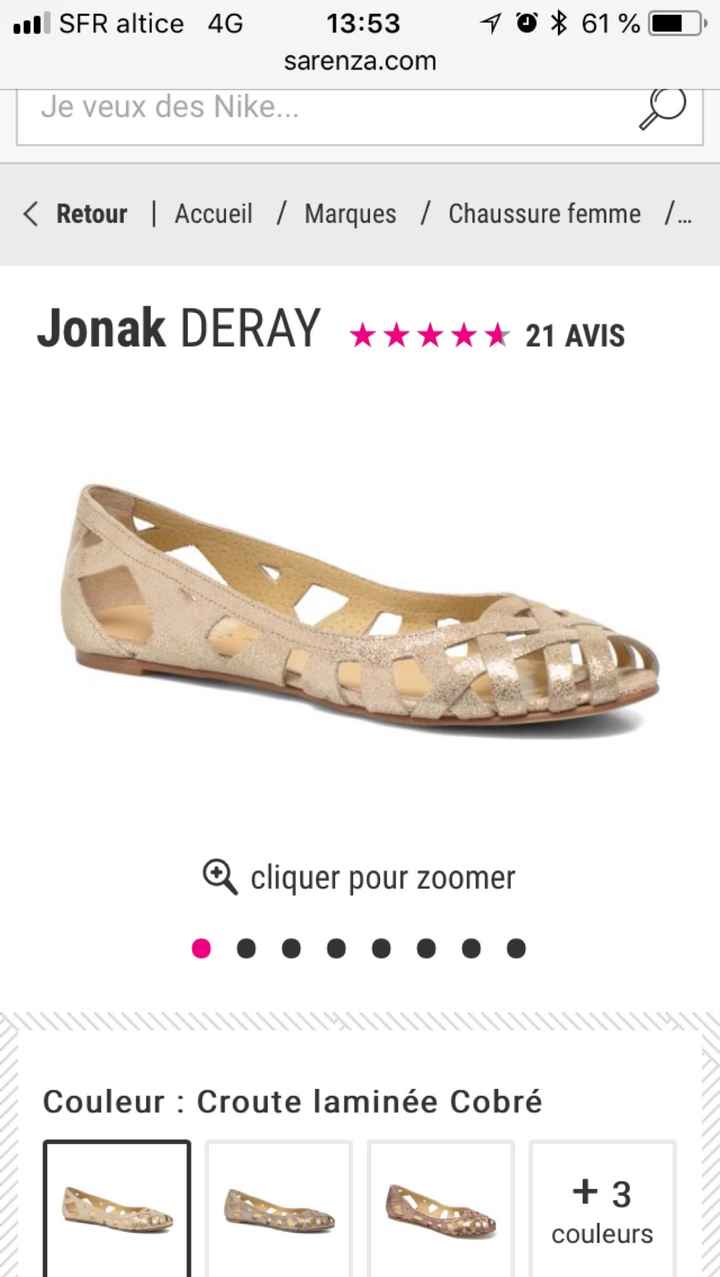
Task: Tap the "Je veux des Nike..." search field
Action: click(320, 108)
